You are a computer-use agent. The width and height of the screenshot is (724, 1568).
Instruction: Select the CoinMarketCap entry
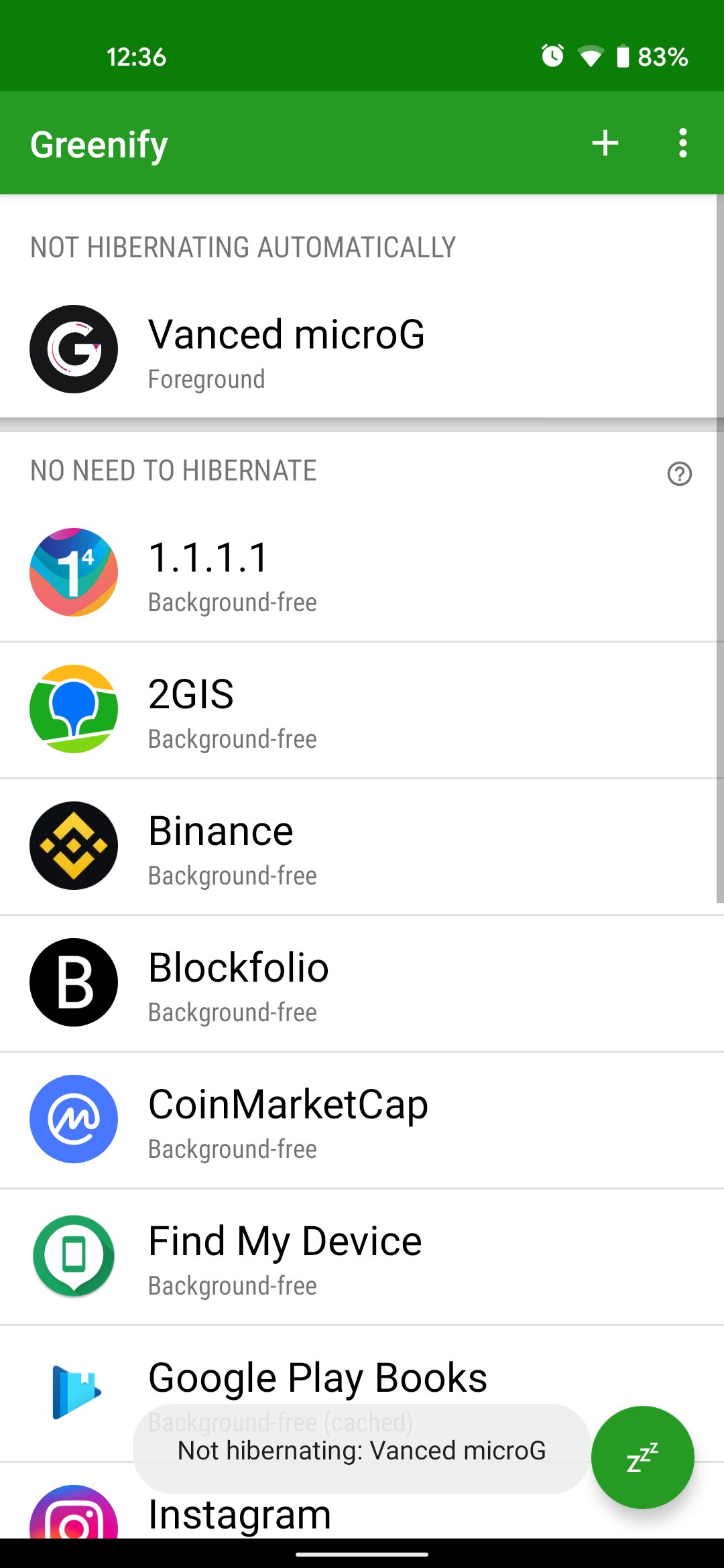(362, 1120)
